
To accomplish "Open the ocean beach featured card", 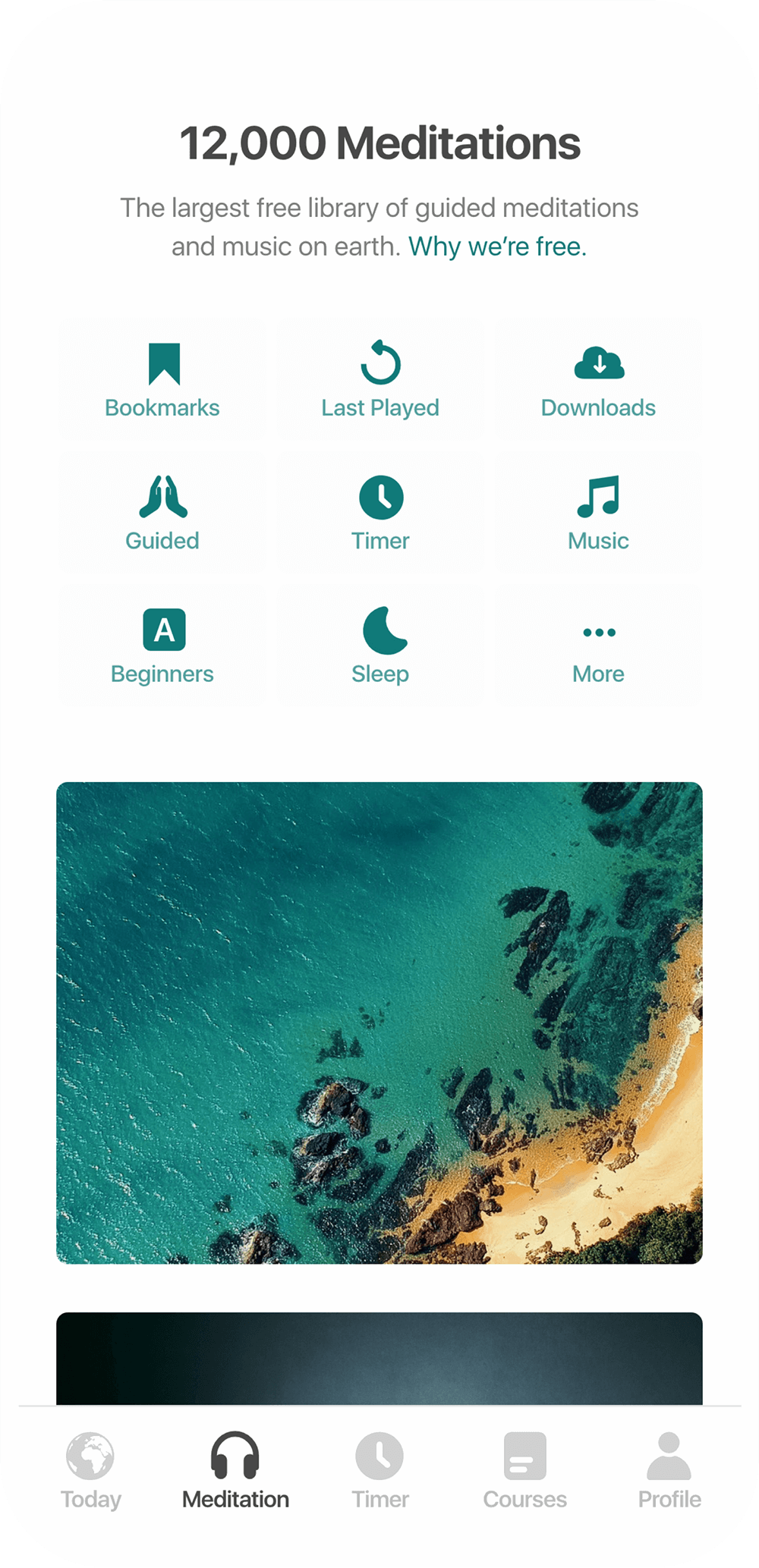I will (379, 1023).
